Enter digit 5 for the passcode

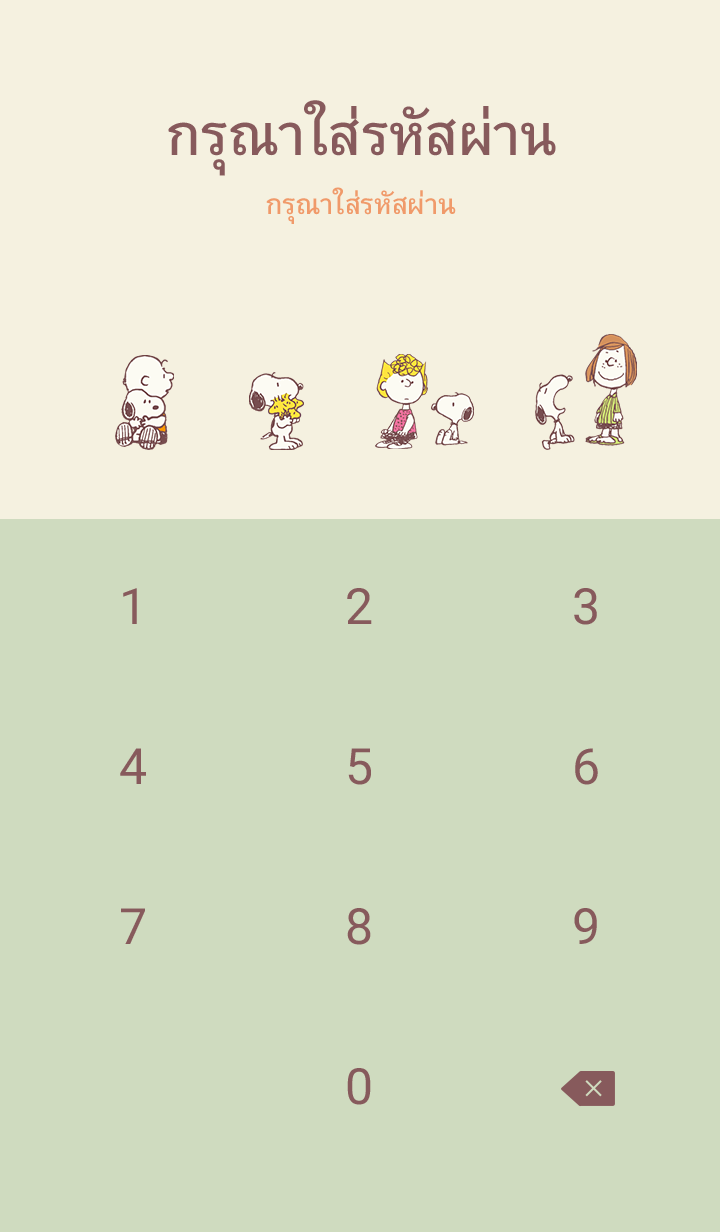coord(359,767)
